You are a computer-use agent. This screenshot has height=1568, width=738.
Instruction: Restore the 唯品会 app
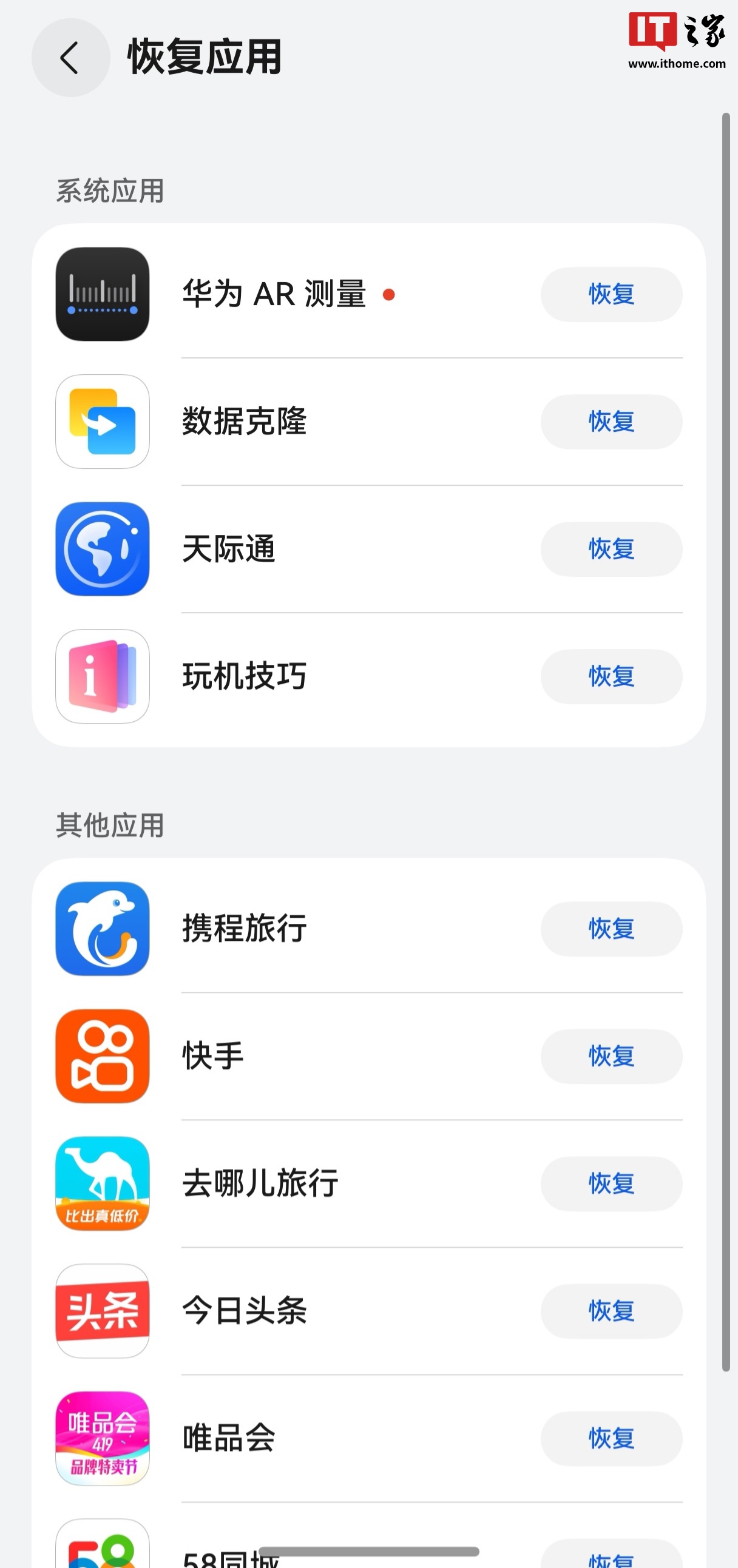coord(611,1438)
